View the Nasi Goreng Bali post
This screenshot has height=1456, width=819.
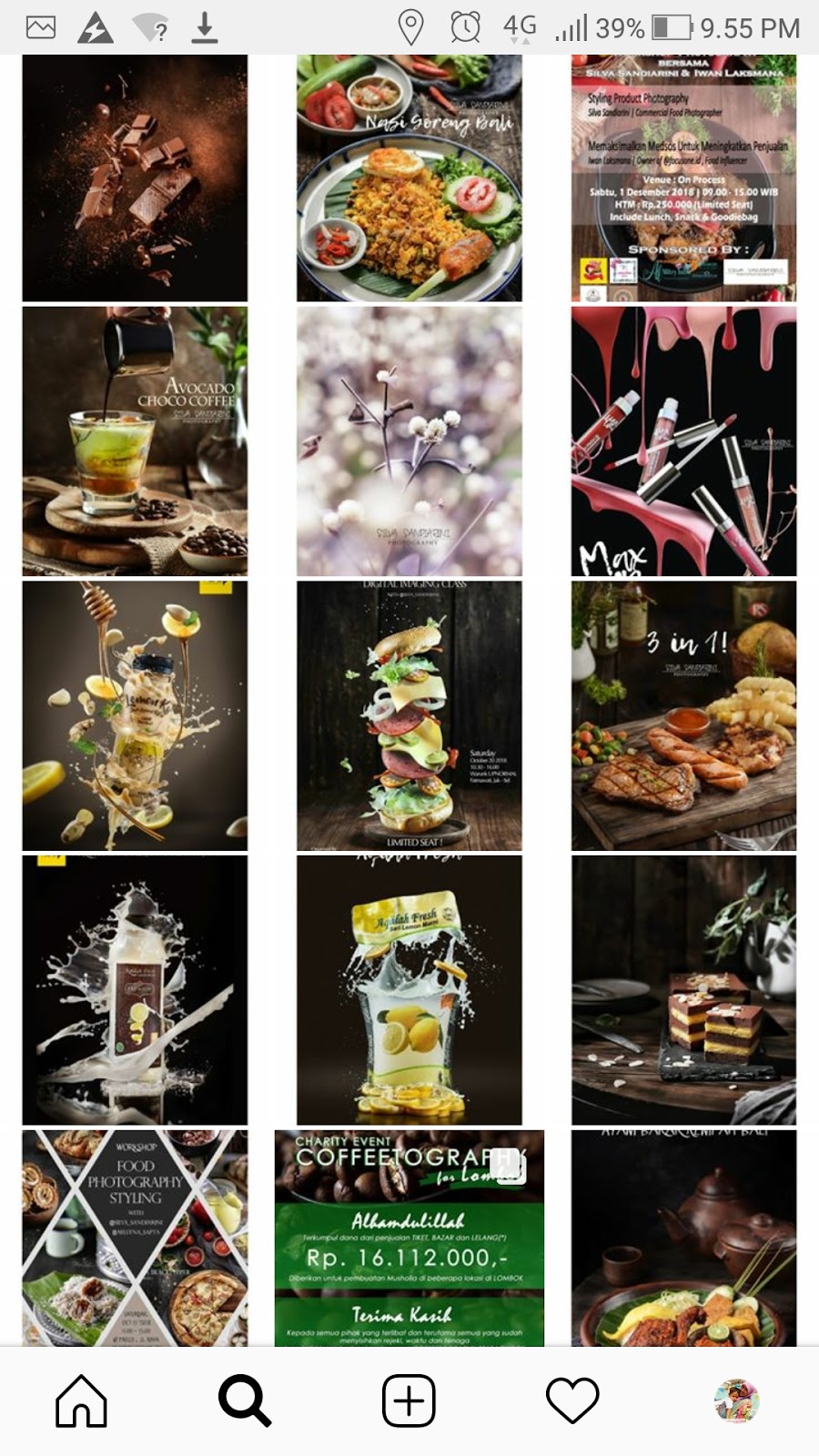(409, 177)
